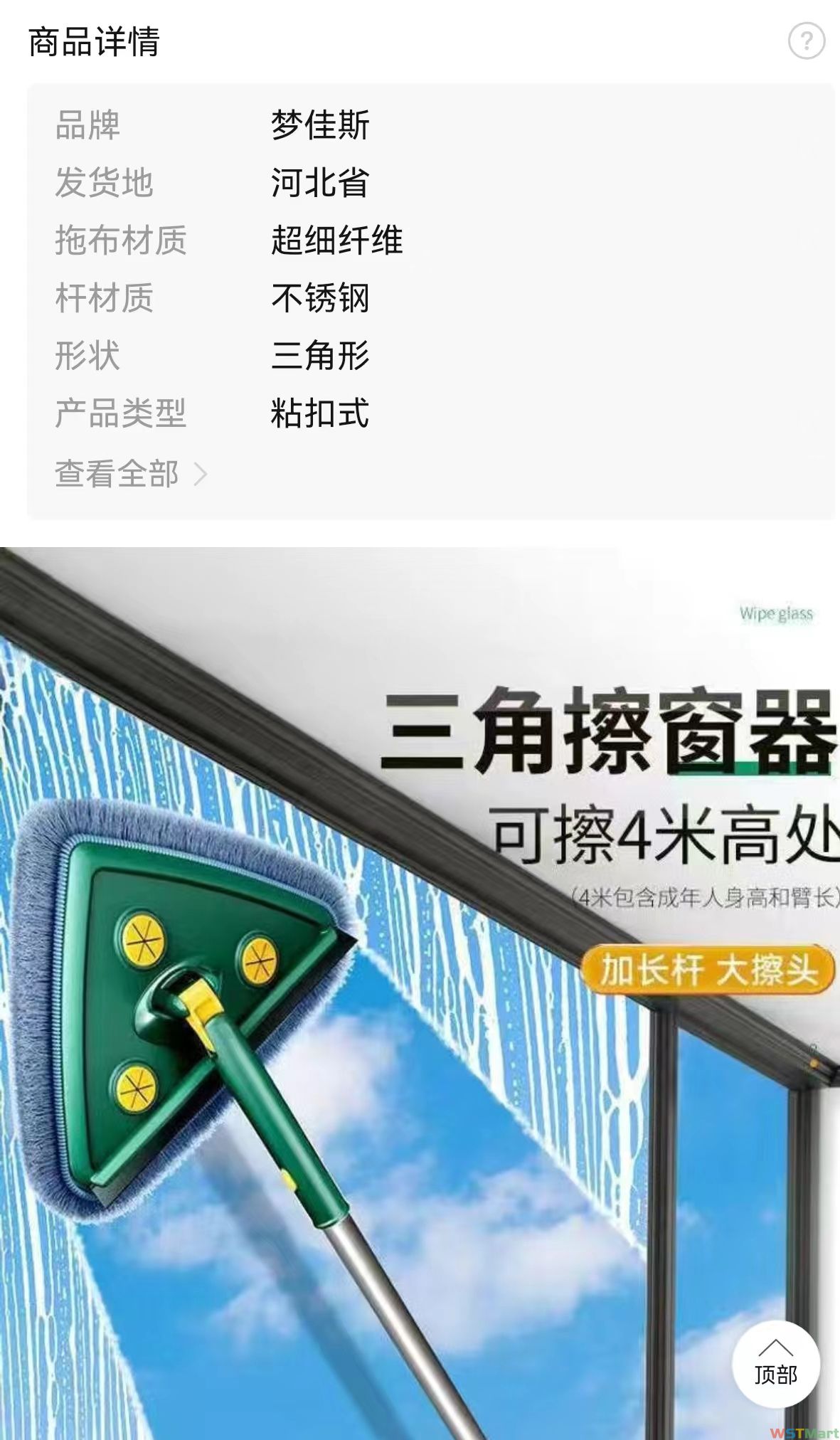Image resolution: width=840 pixels, height=1440 pixels.
Task: Open the help question mark icon
Action: 806,41
